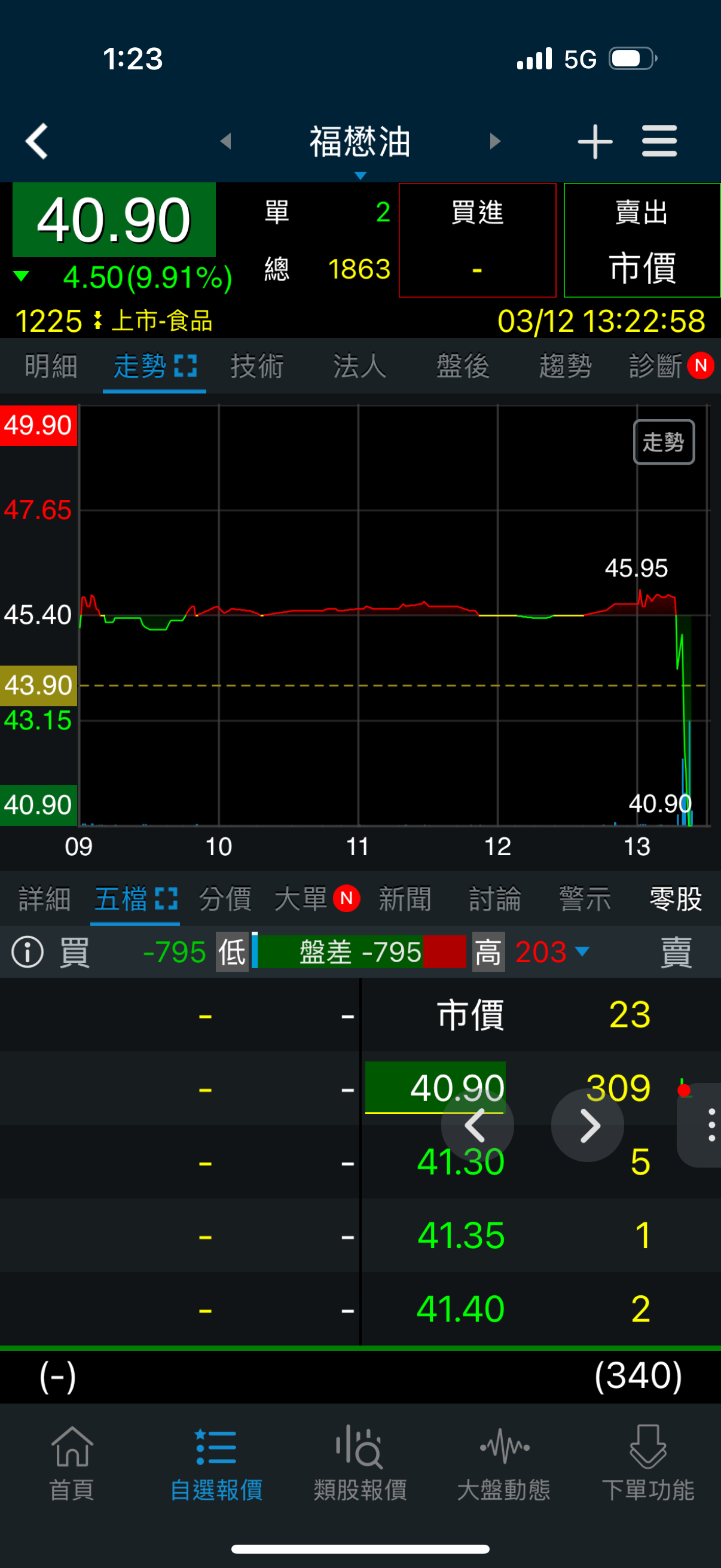
Task: View the 新聞 tab
Action: click(x=405, y=899)
